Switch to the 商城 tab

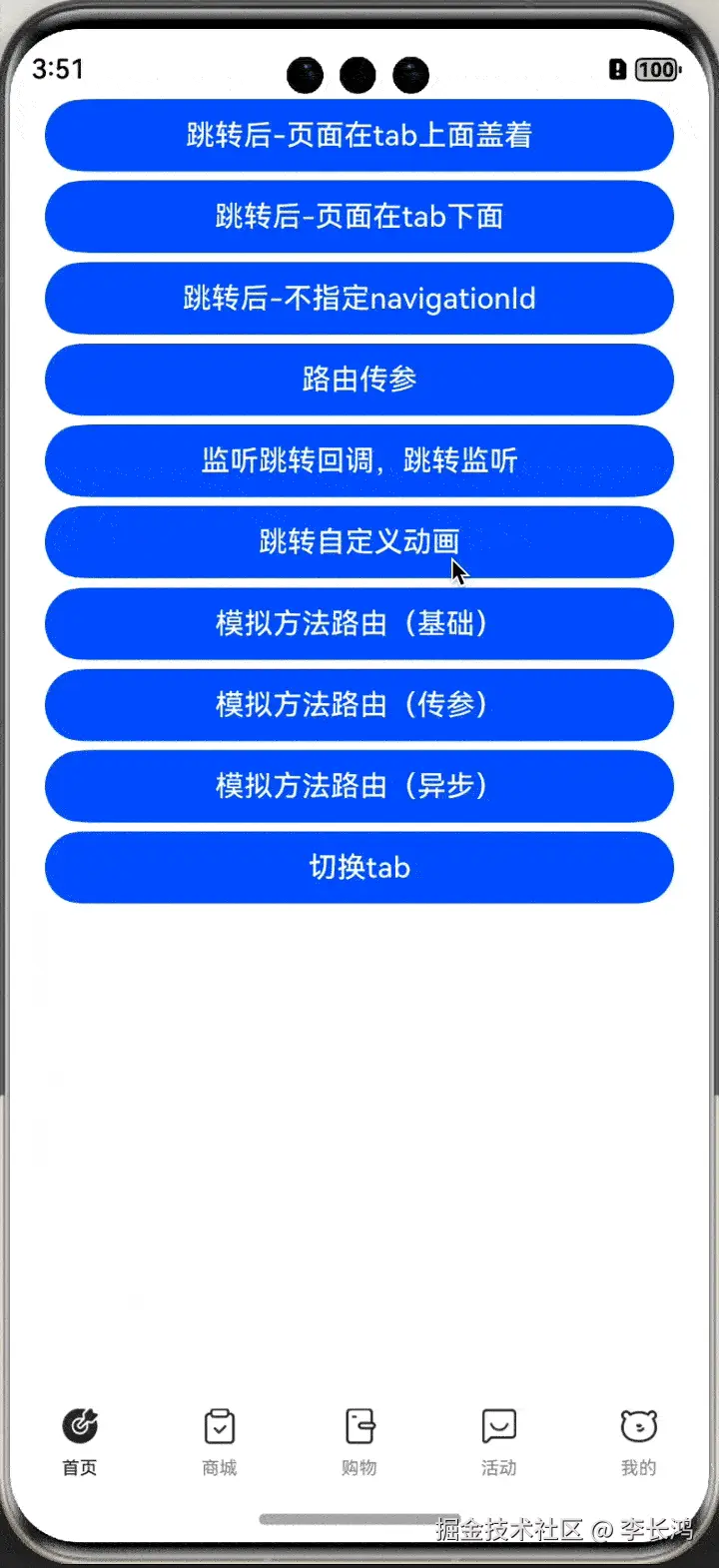220,1441
